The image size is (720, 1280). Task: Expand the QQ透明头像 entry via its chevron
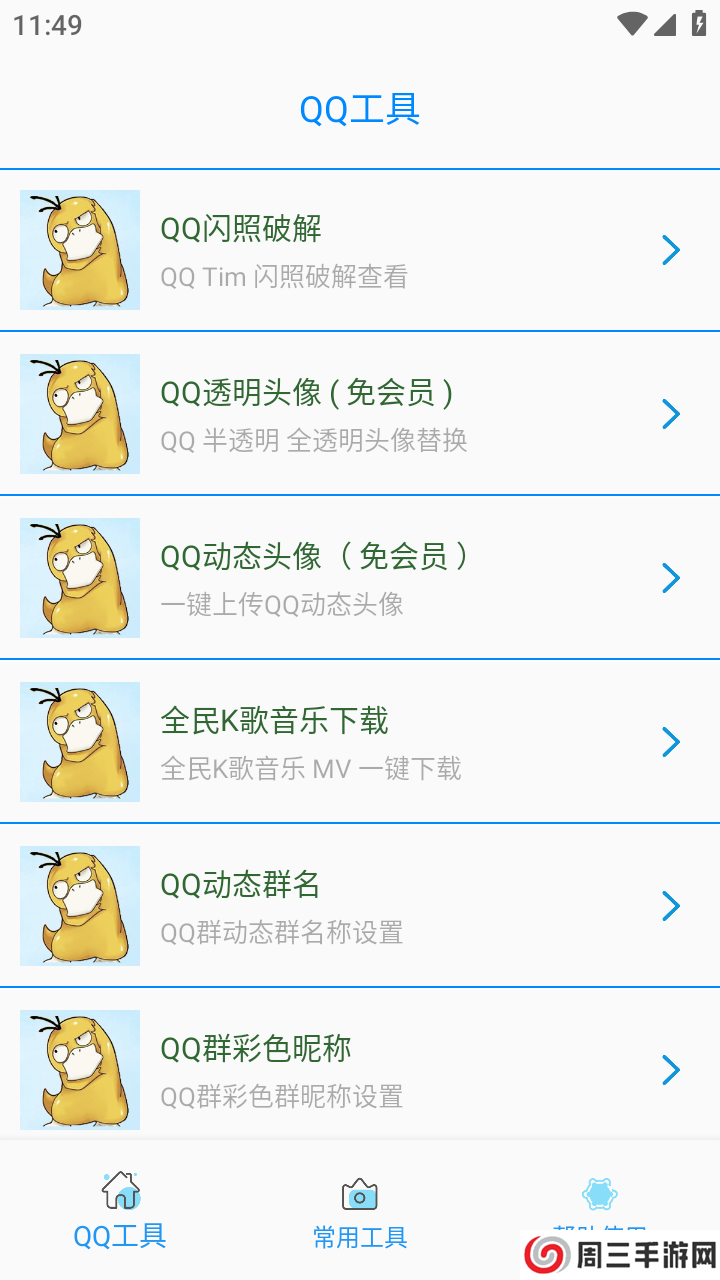point(671,414)
